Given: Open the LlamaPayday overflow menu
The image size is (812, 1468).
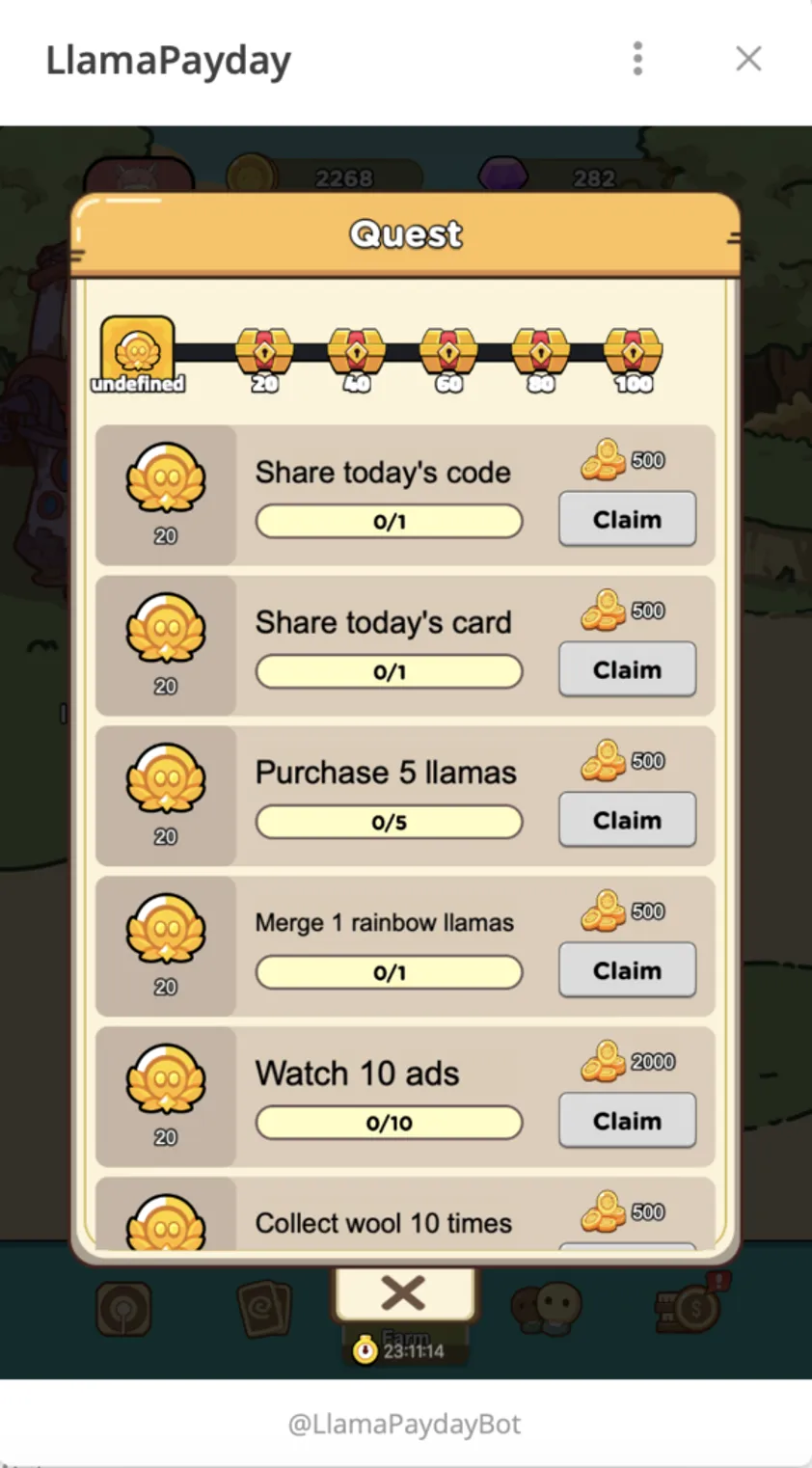Looking at the screenshot, I should point(637,59).
